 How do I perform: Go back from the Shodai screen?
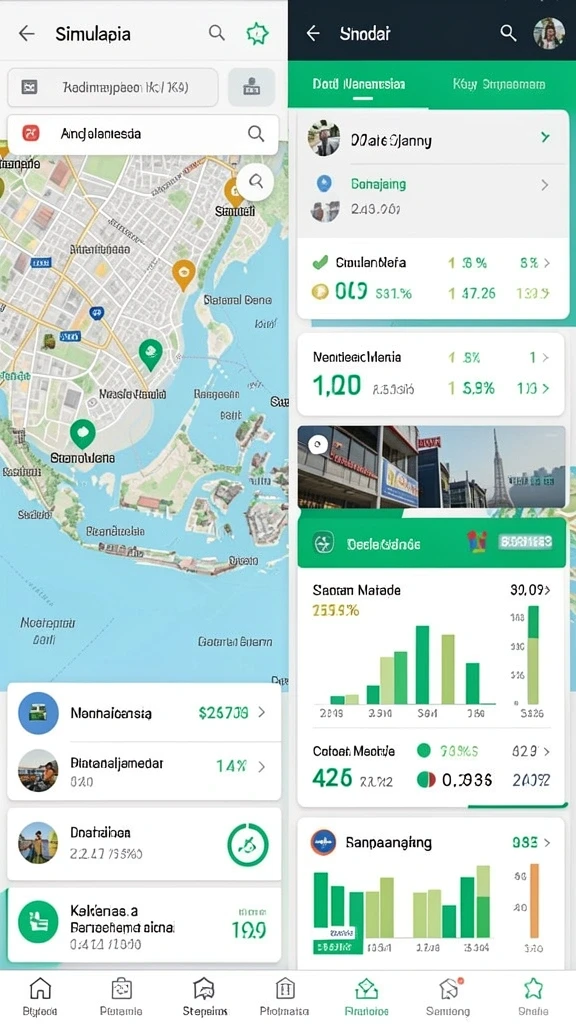[313, 33]
